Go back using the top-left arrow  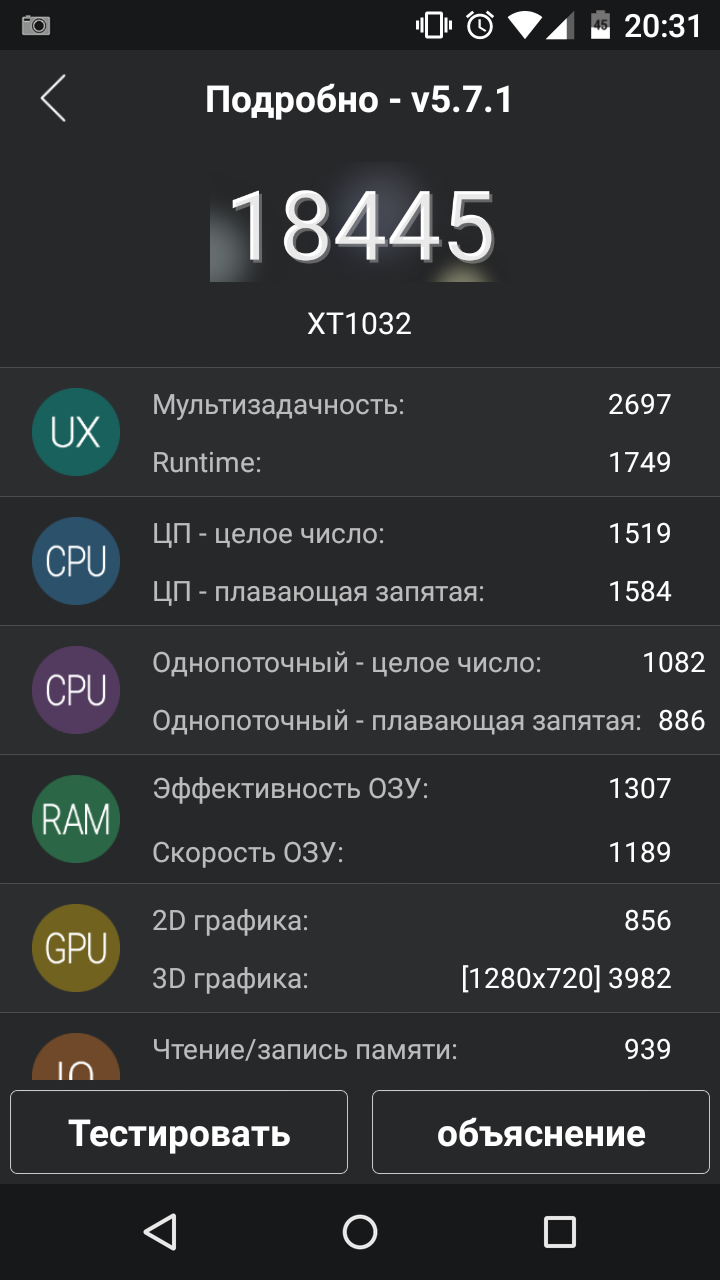click(53, 99)
